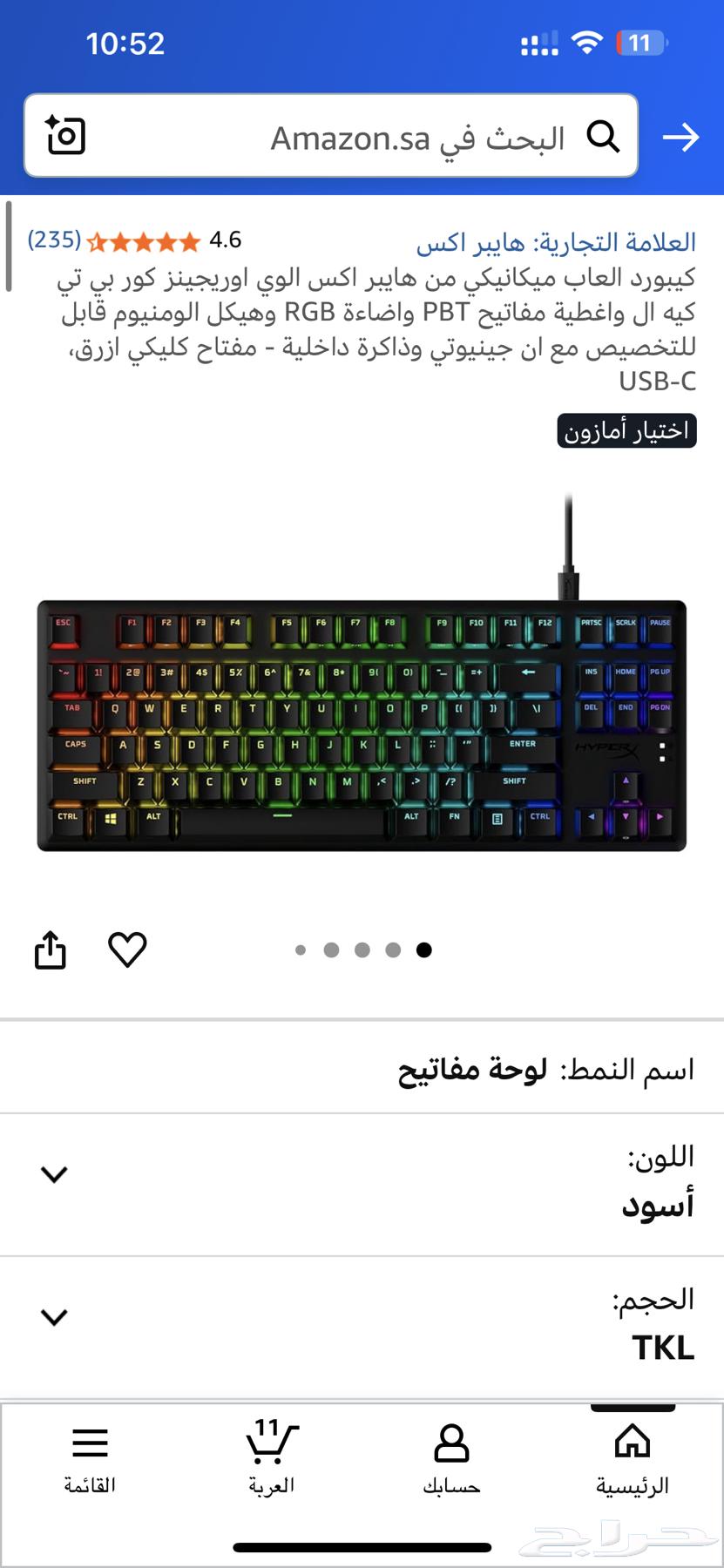This screenshot has height=1568, width=724.
Task: Share this product
Action: (x=51, y=950)
